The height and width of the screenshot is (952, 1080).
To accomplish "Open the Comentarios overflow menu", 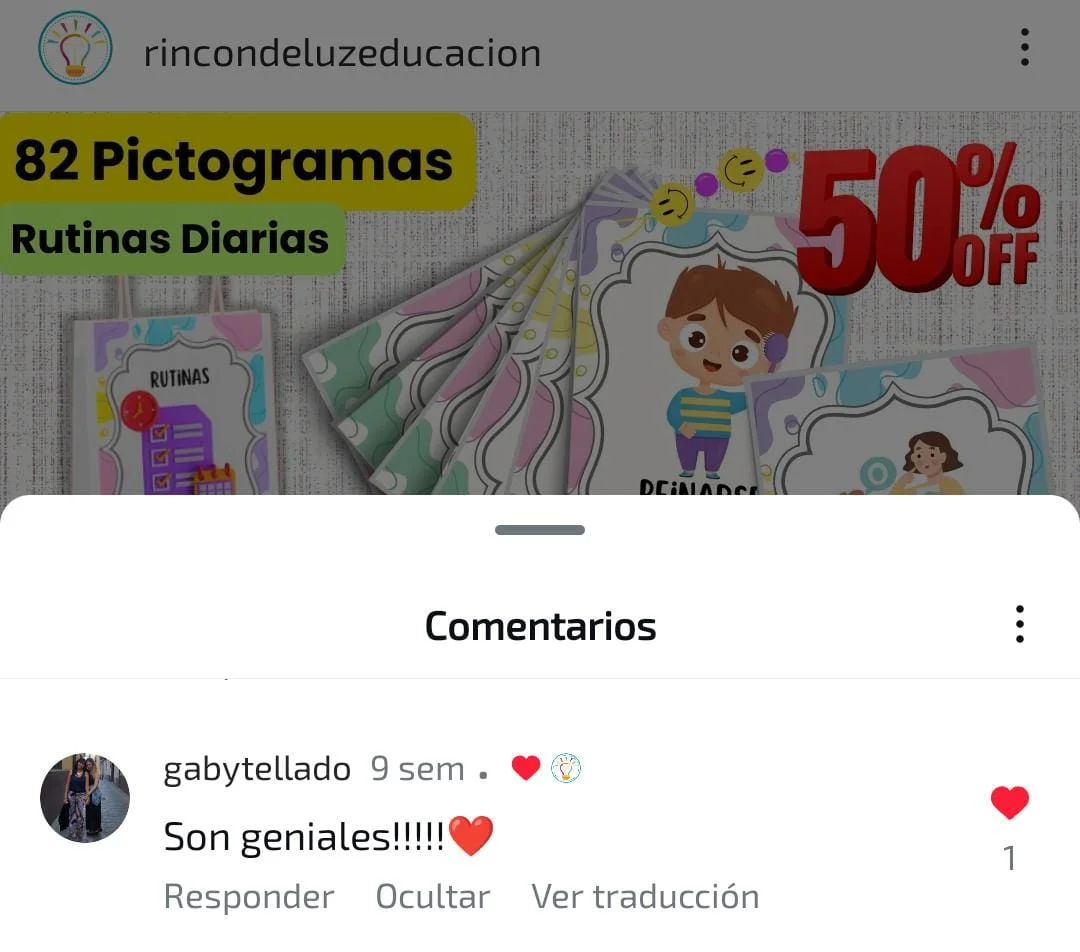I will (1019, 625).
